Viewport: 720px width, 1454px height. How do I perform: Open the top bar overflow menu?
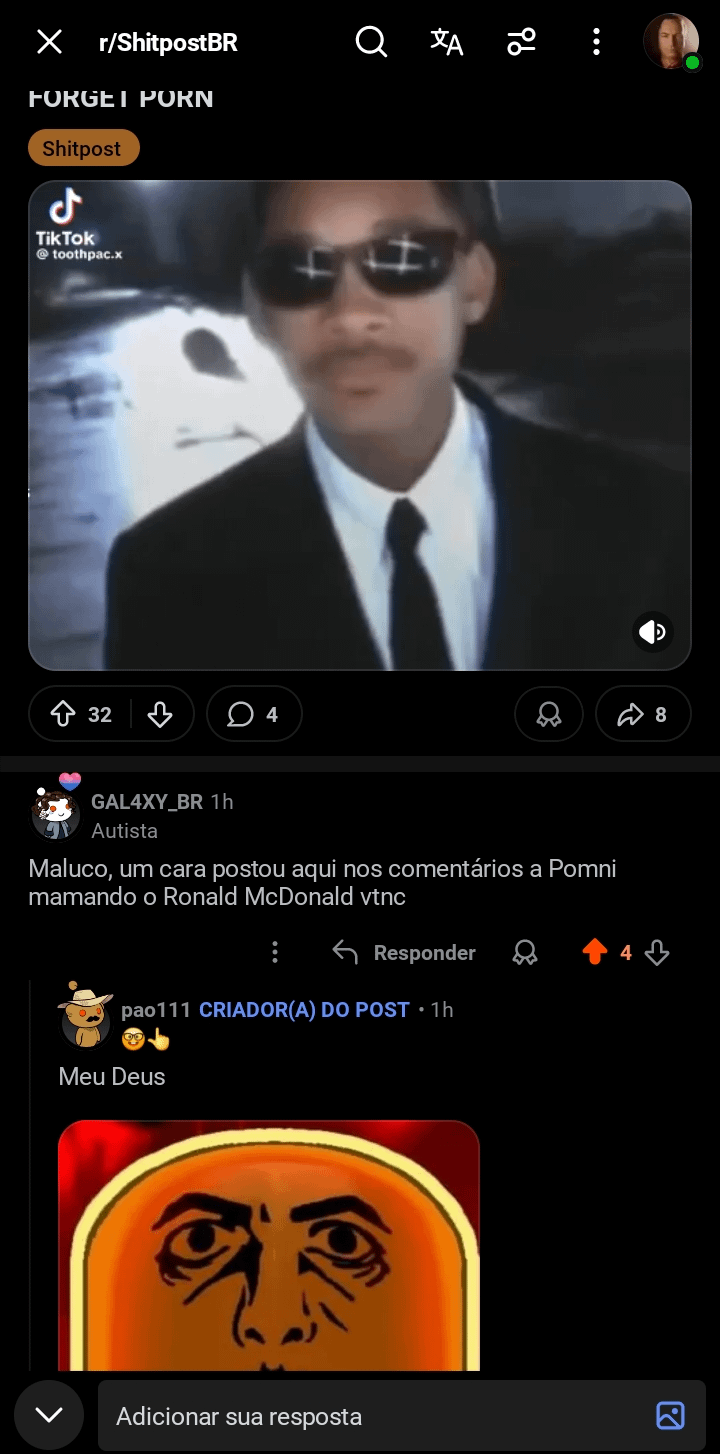tap(596, 42)
